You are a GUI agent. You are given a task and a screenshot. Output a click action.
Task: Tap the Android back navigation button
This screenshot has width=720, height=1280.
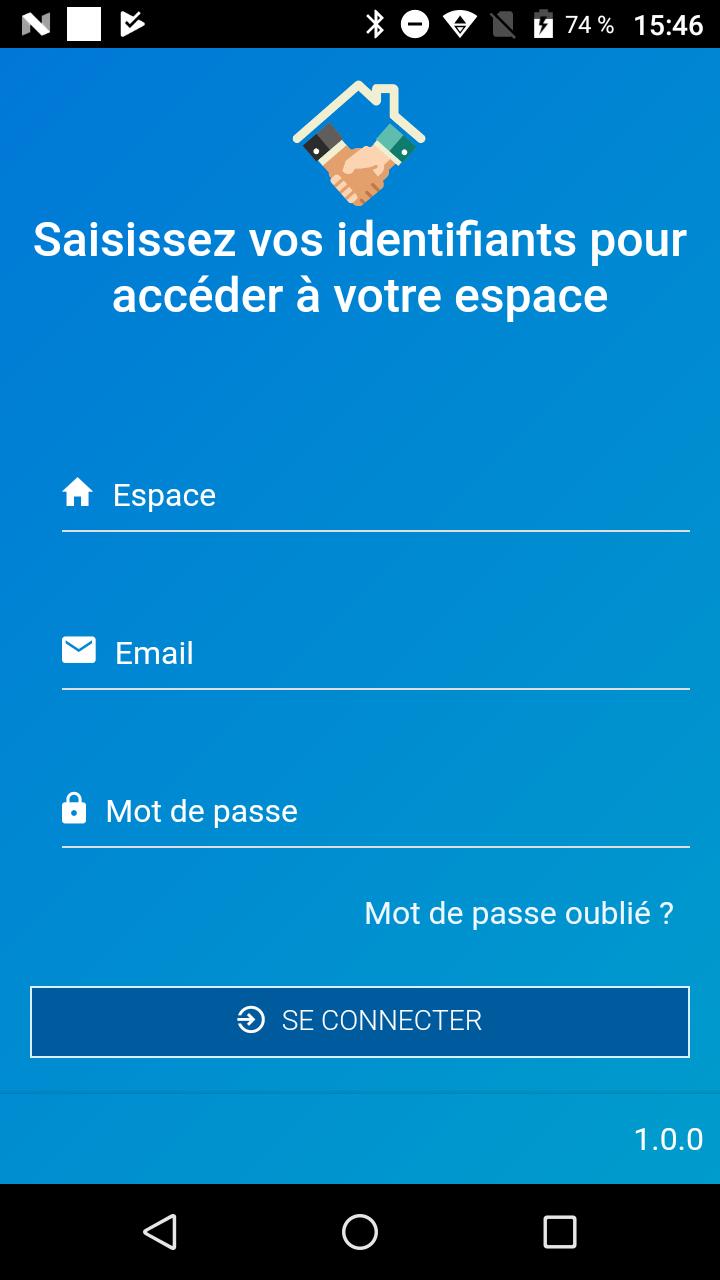pos(160,1232)
